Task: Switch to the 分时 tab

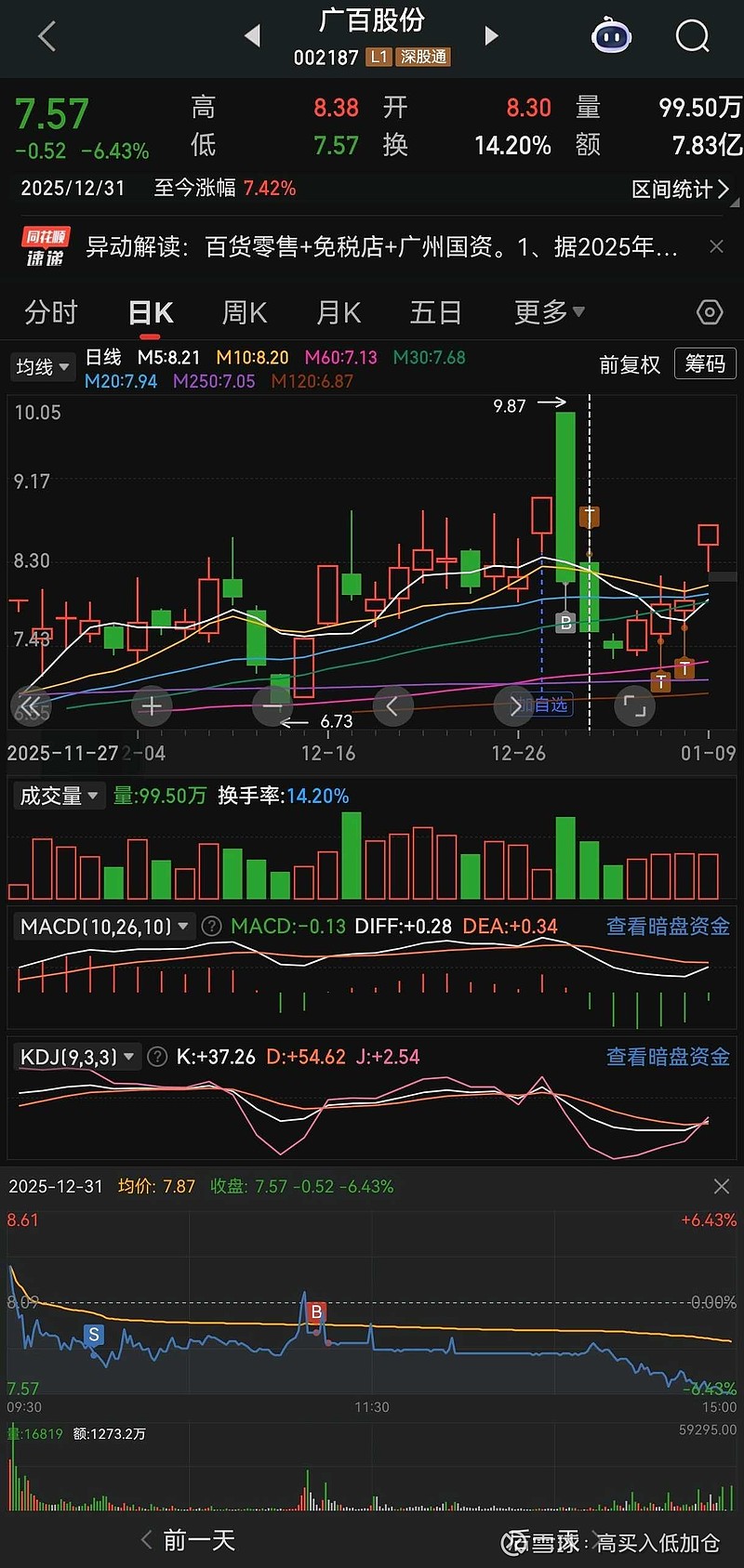Action: coord(50,313)
